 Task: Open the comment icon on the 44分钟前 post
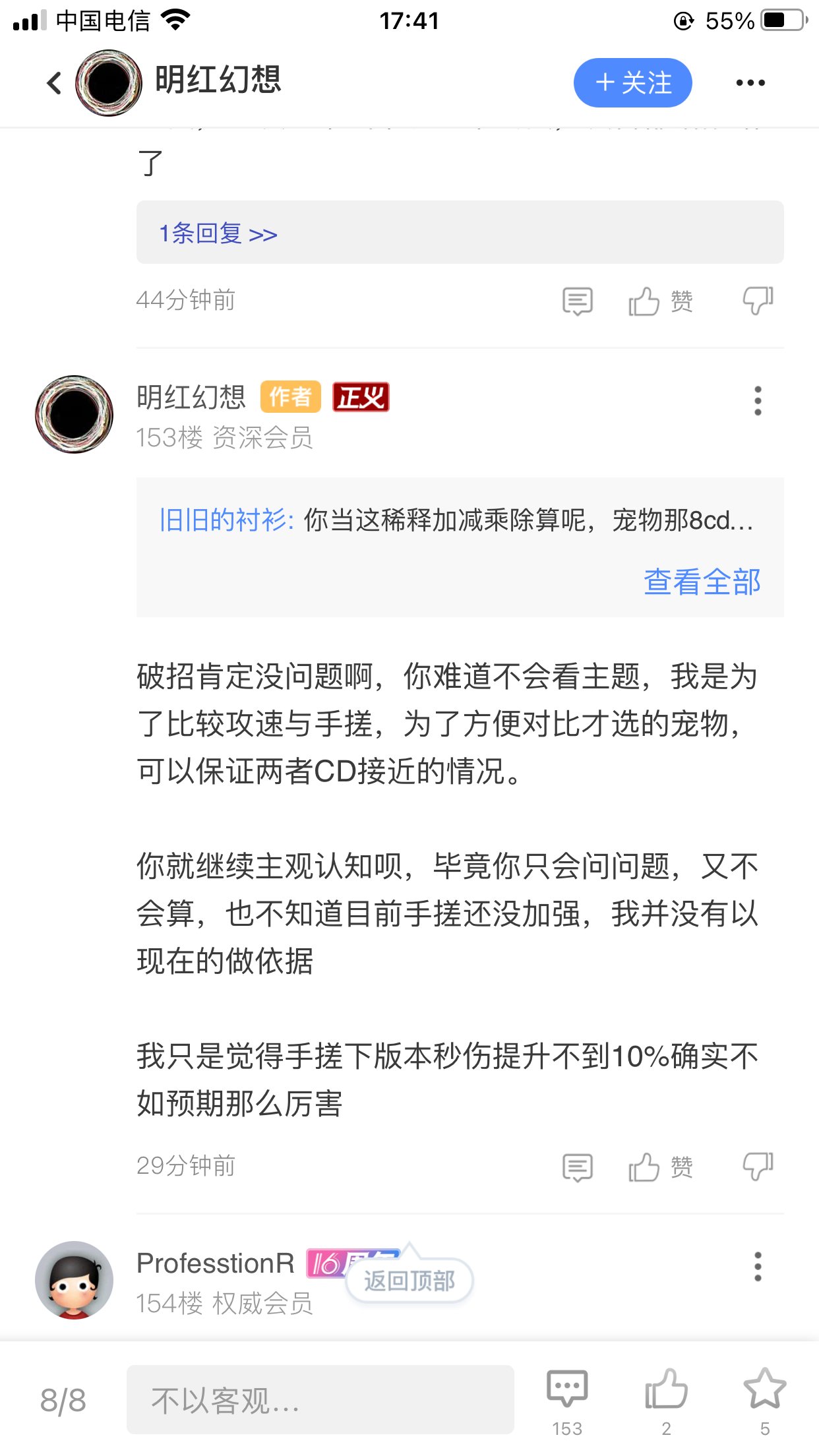click(x=576, y=301)
